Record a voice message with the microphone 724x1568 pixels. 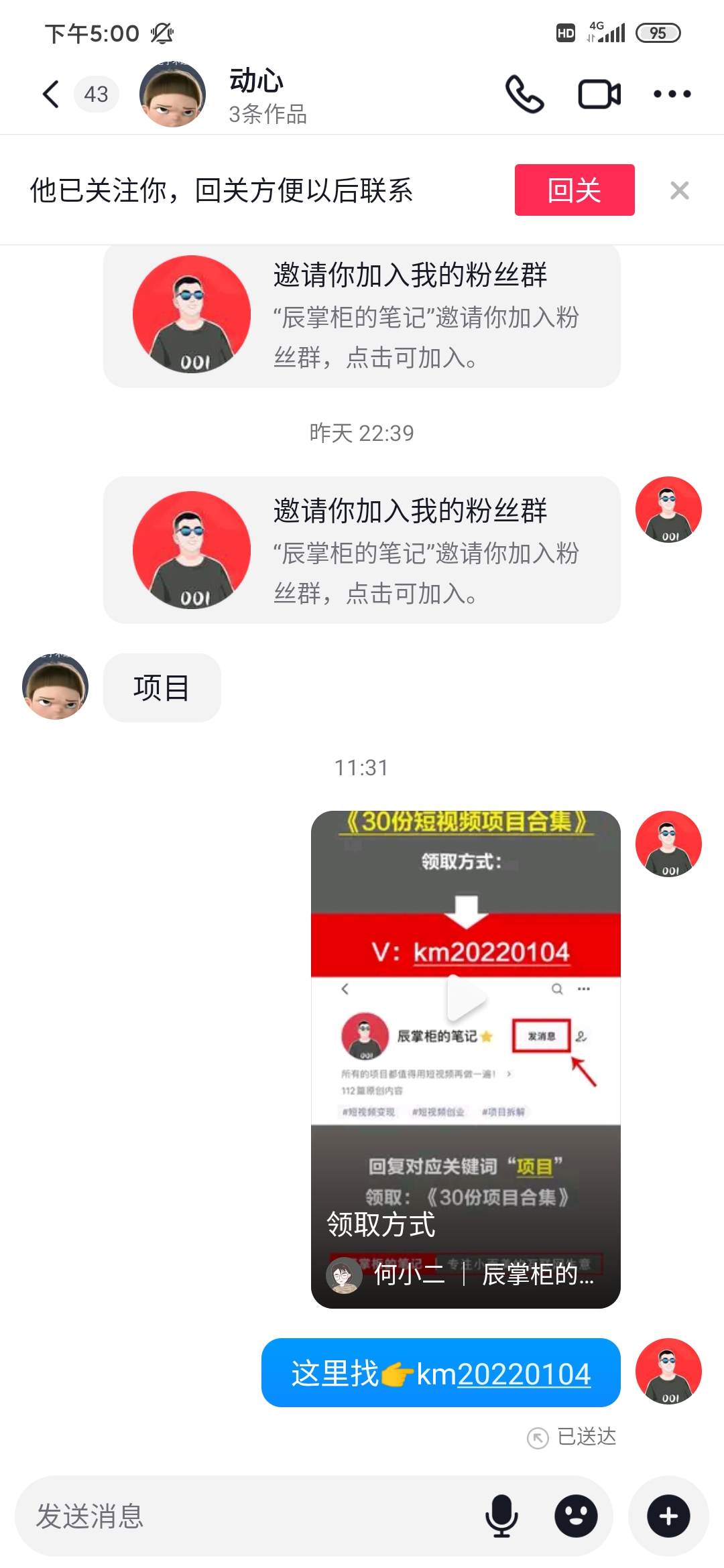(501, 1516)
